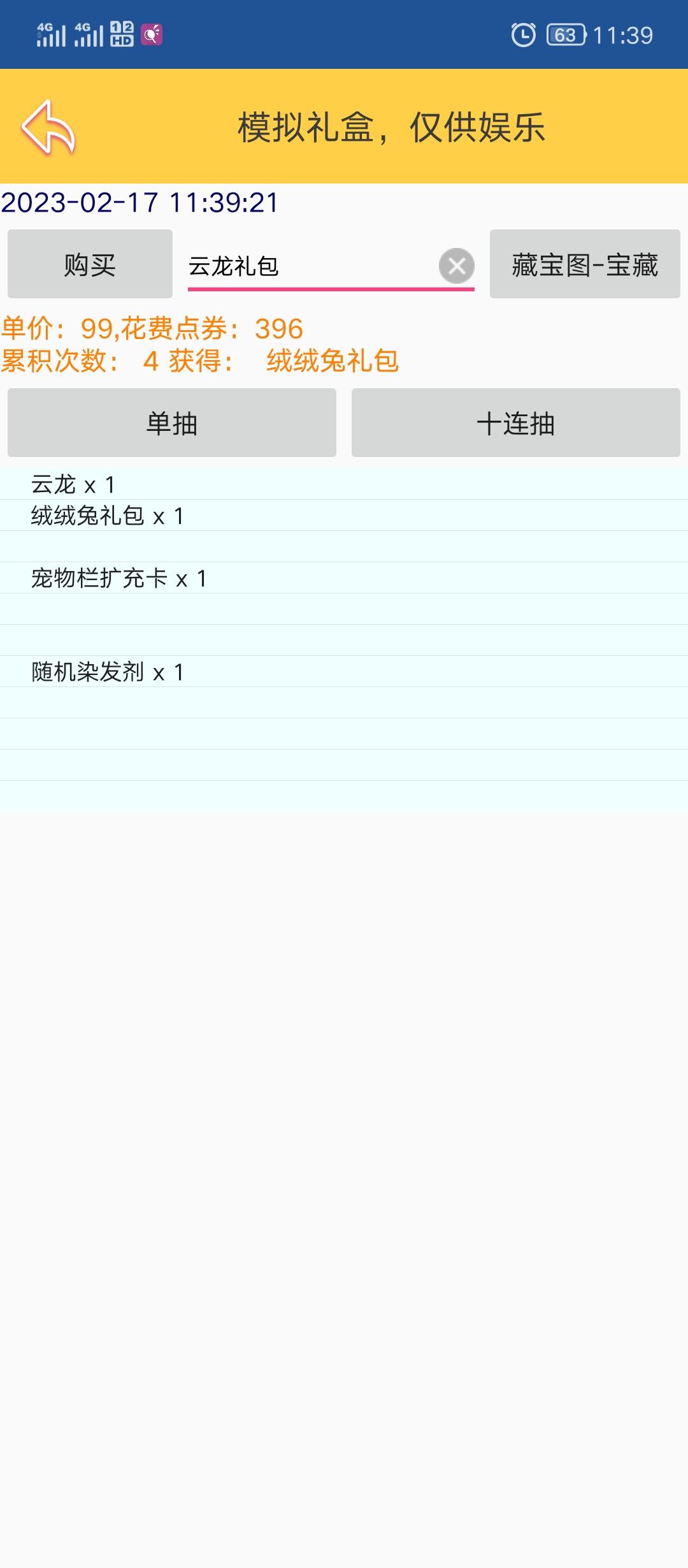Select the 宠物栏扩充卡 x 1 row
This screenshot has width=688, height=1568.
click(344, 578)
